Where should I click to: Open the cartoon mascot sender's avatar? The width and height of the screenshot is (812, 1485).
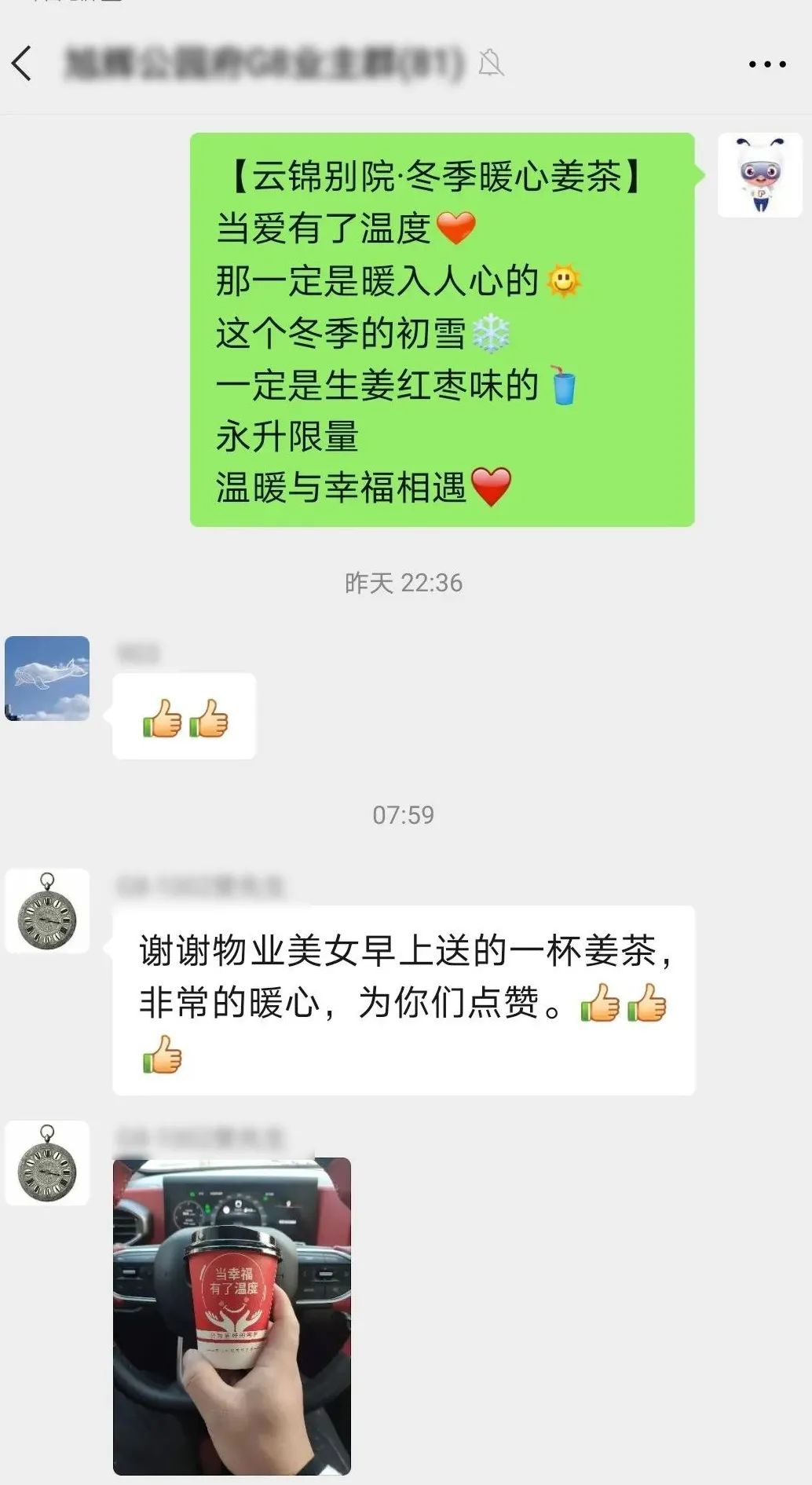click(759, 175)
